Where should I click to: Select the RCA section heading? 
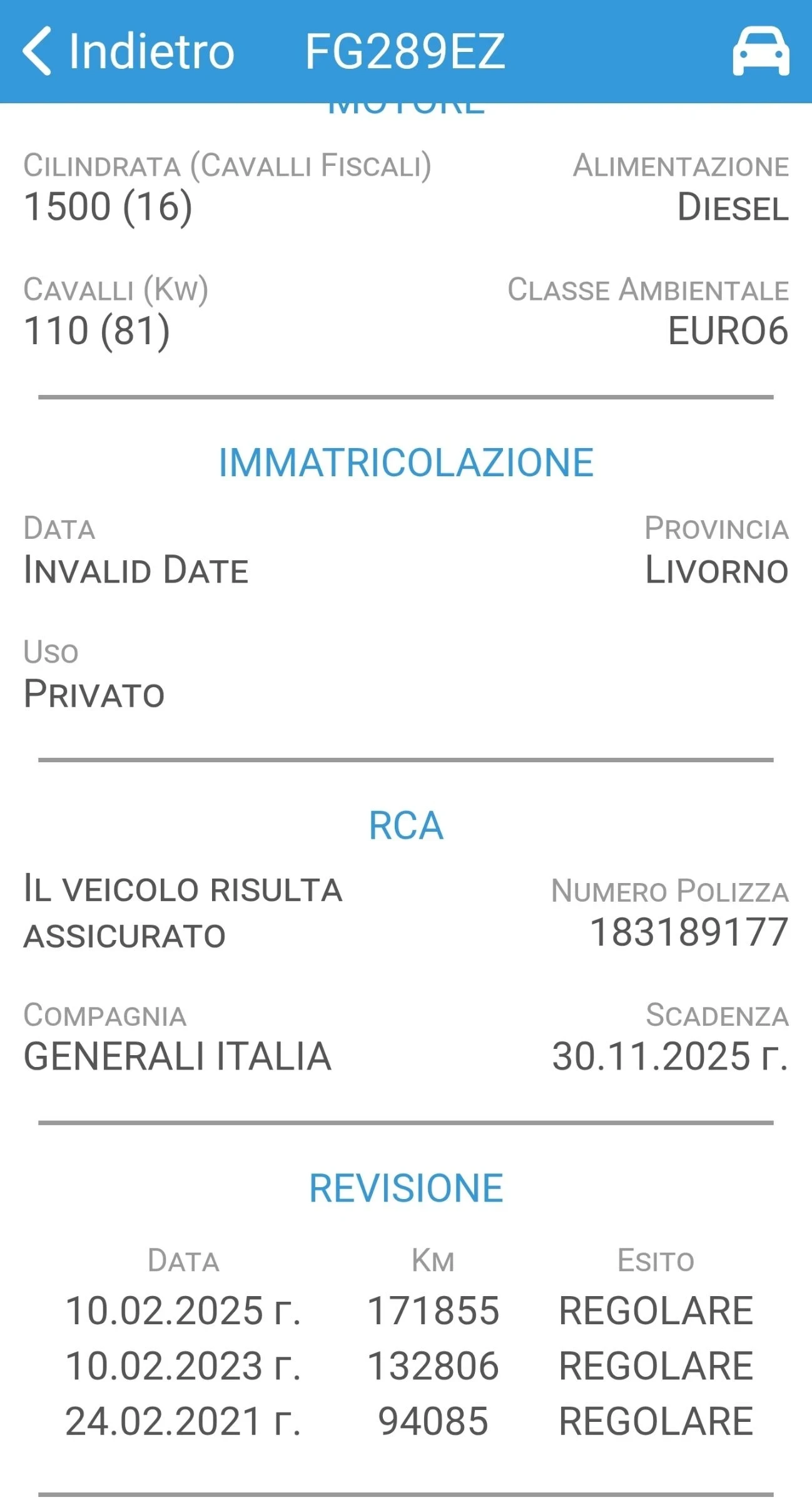405,825
